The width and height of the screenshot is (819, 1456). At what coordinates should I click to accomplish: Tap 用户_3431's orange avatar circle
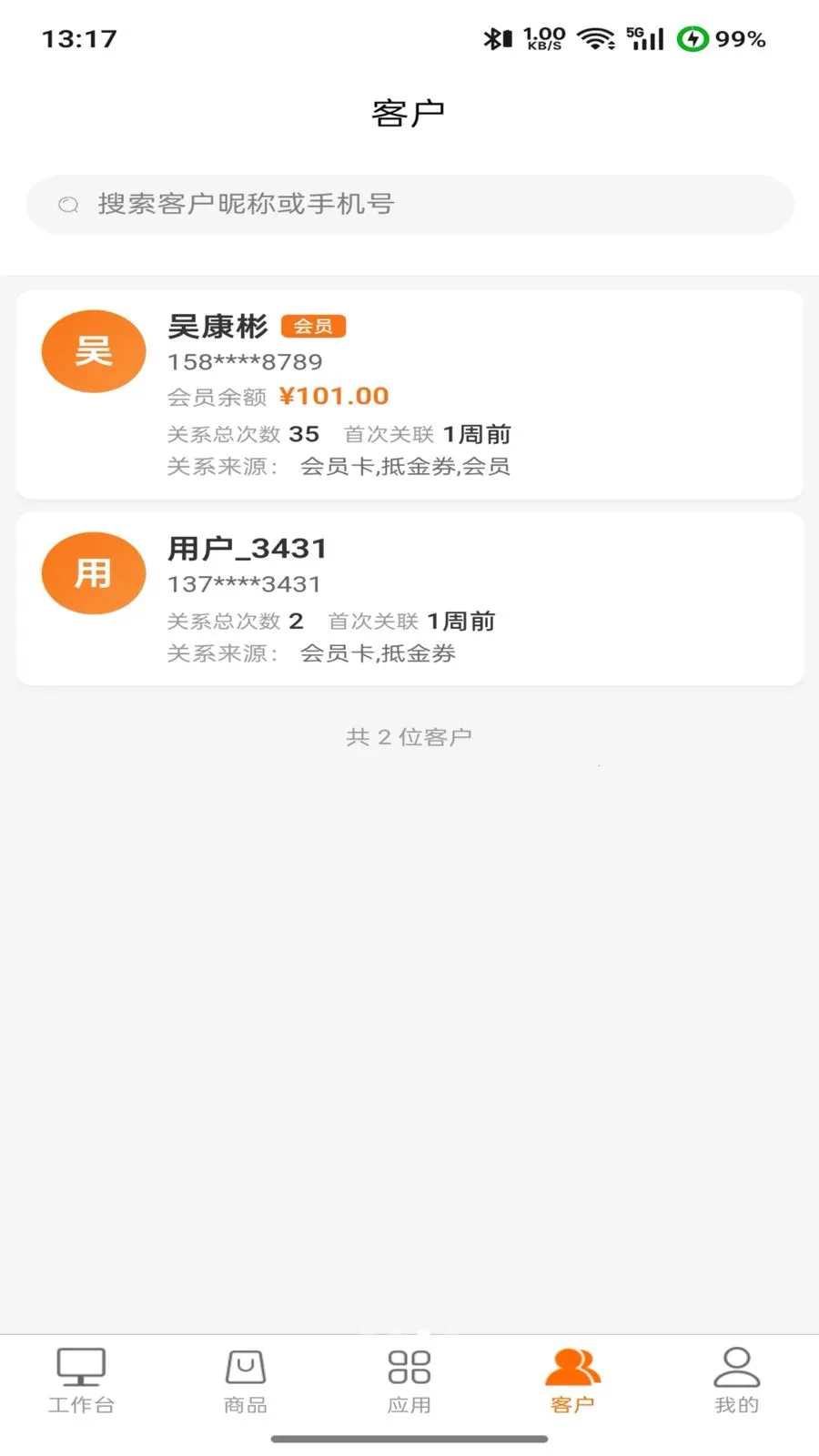point(93,573)
